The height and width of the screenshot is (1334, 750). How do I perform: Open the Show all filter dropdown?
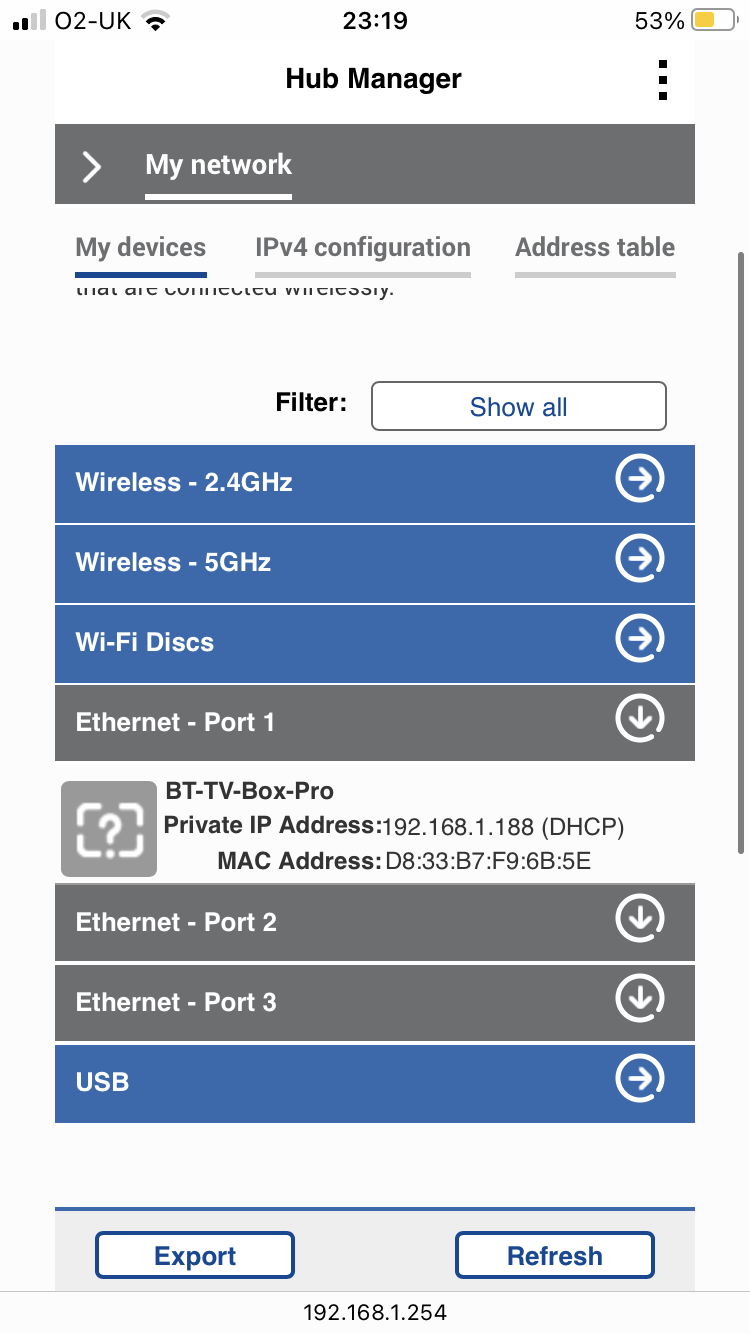tap(518, 406)
